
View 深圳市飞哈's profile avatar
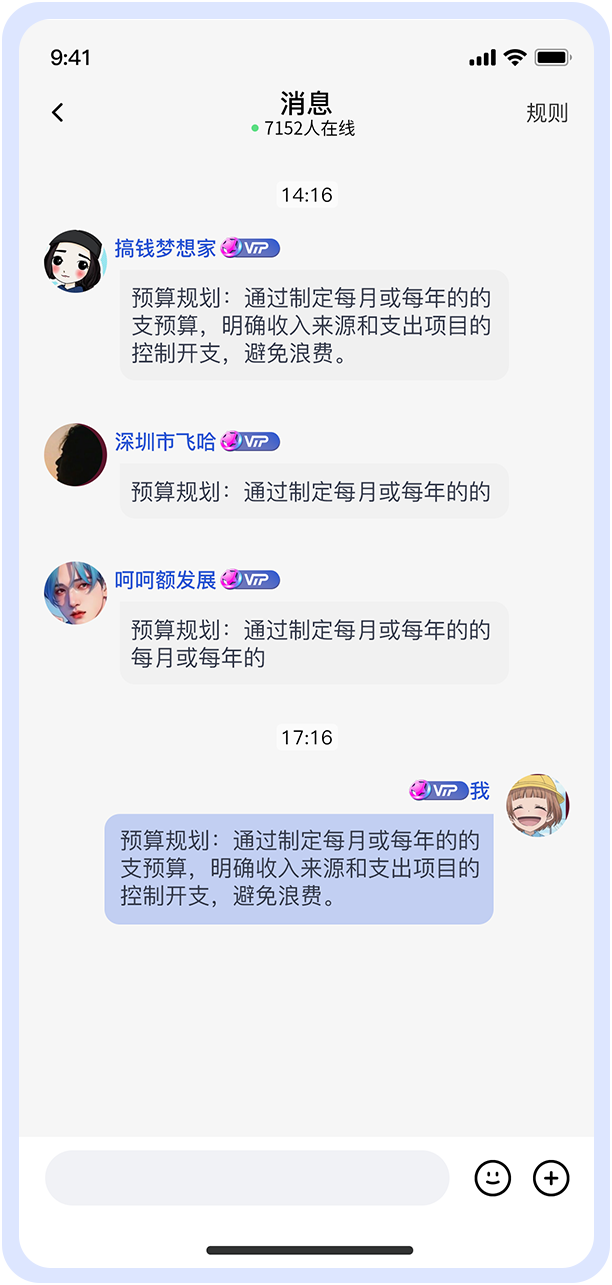(75, 454)
